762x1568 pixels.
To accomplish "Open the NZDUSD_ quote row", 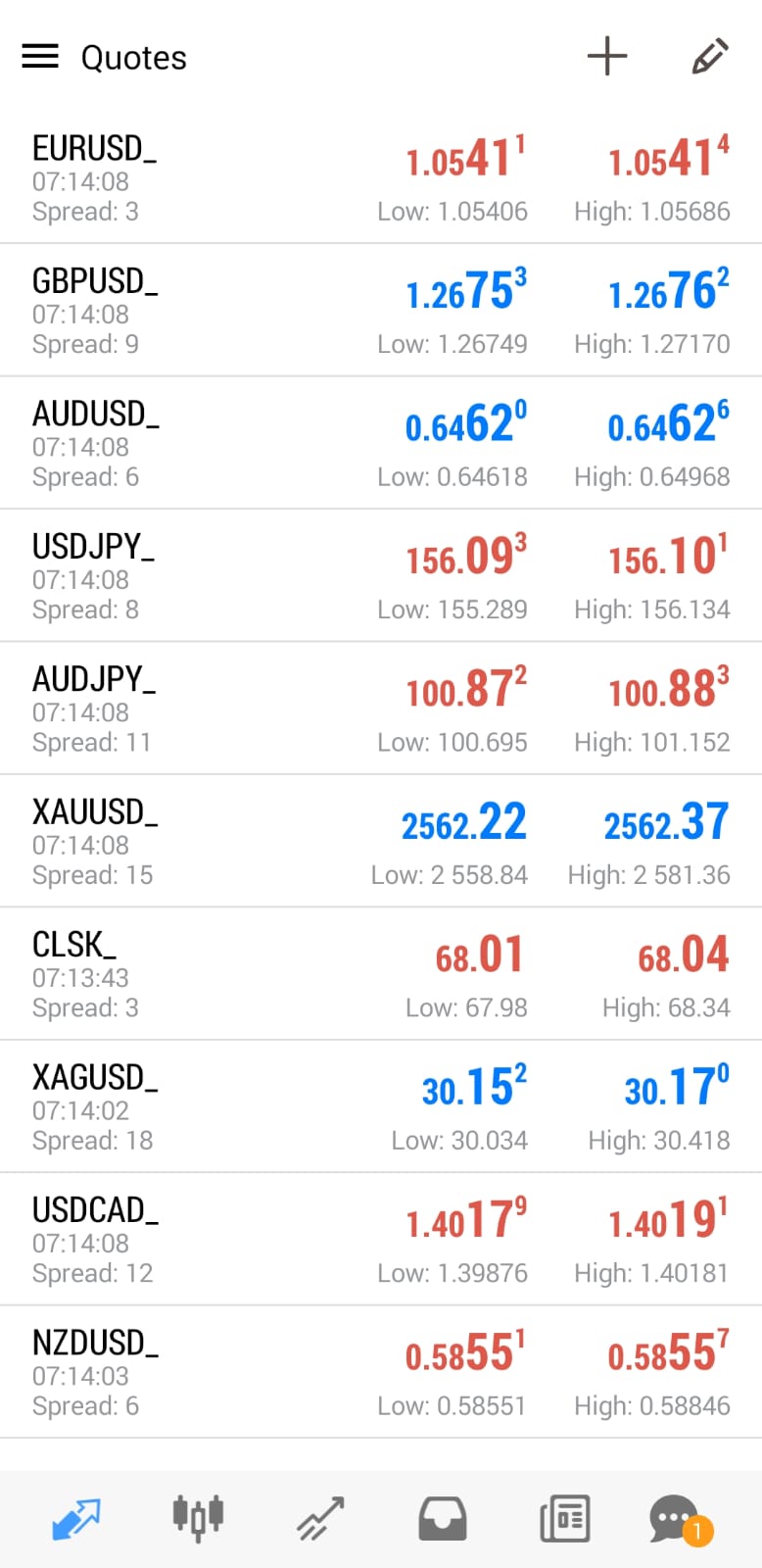I will pos(381,1373).
